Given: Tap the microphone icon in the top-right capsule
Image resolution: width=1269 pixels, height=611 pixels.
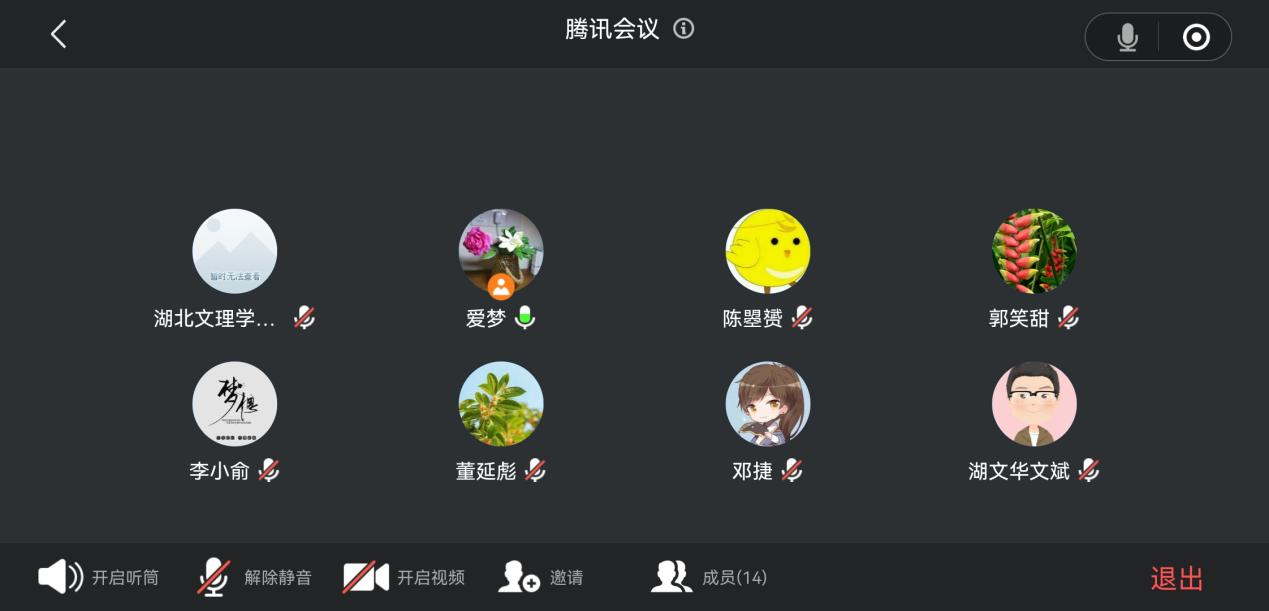Looking at the screenshot, I should click(x=1127, y=38).
